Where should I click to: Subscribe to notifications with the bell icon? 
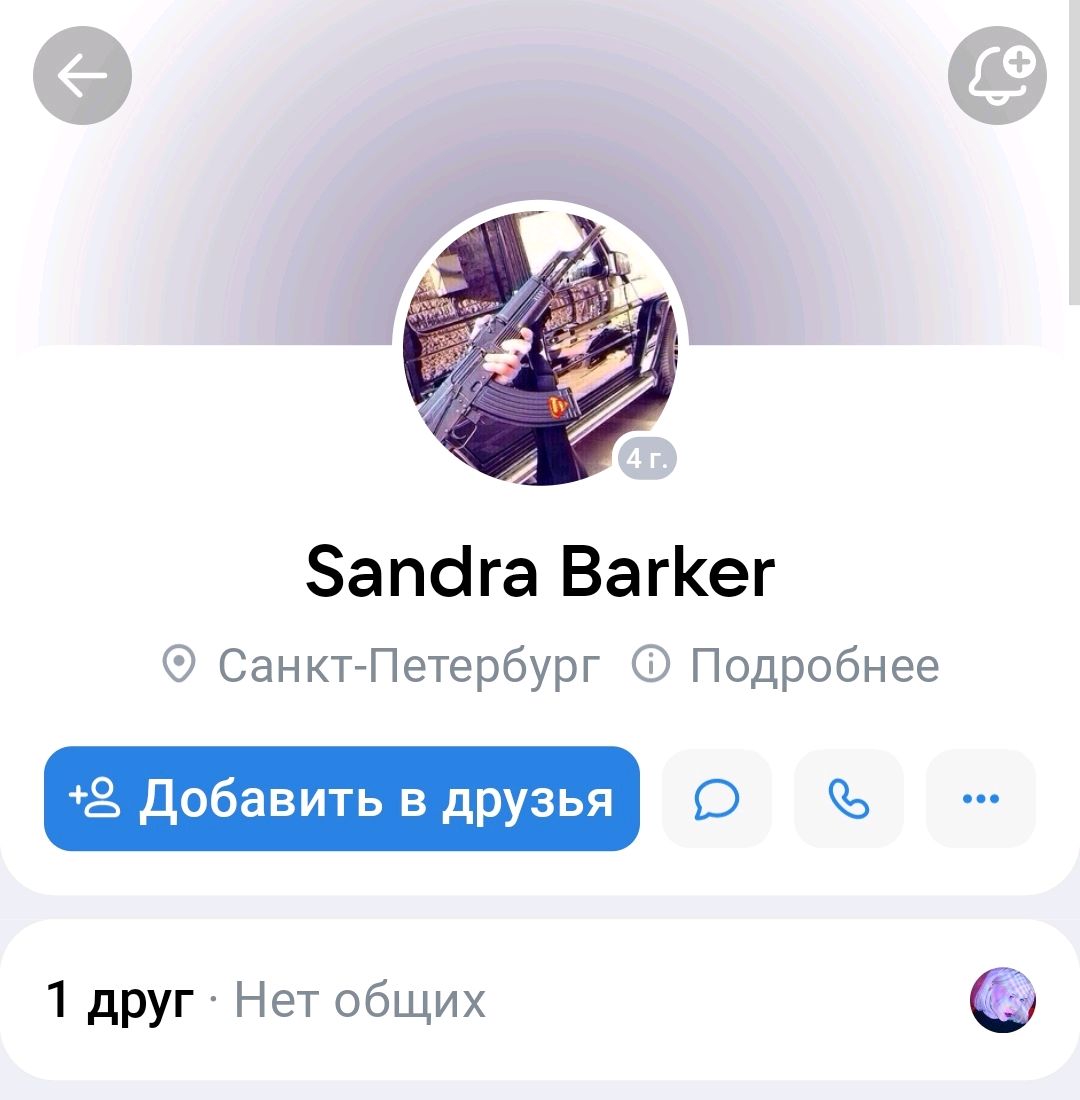point(996,76)
